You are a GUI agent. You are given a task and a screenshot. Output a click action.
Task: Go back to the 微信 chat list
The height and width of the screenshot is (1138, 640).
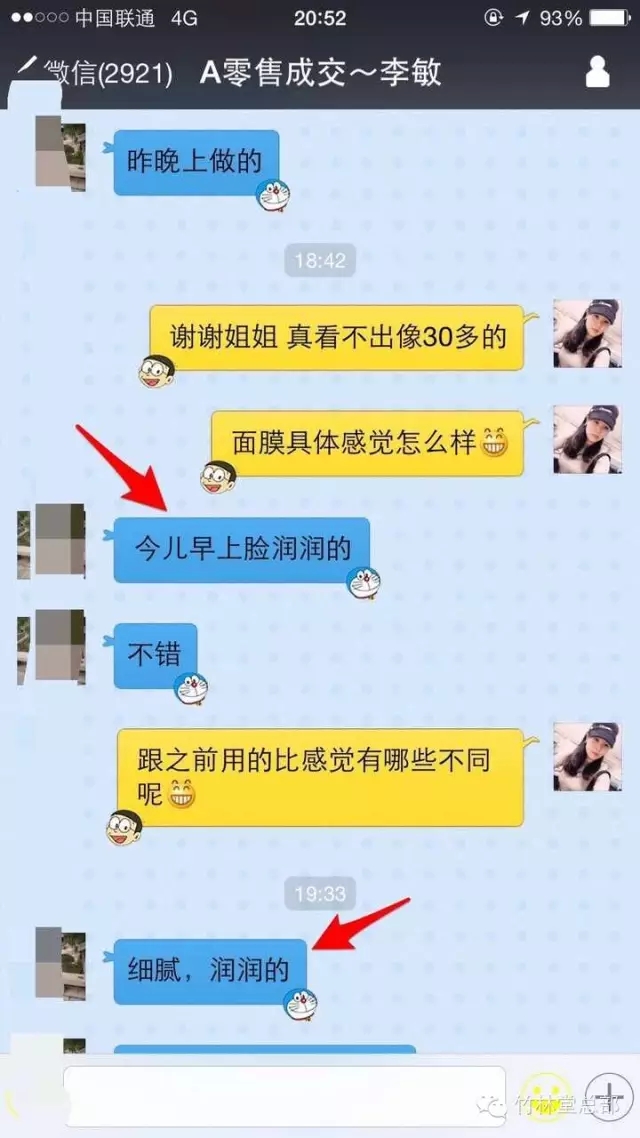pyautogui.click(x=95, y=73)
